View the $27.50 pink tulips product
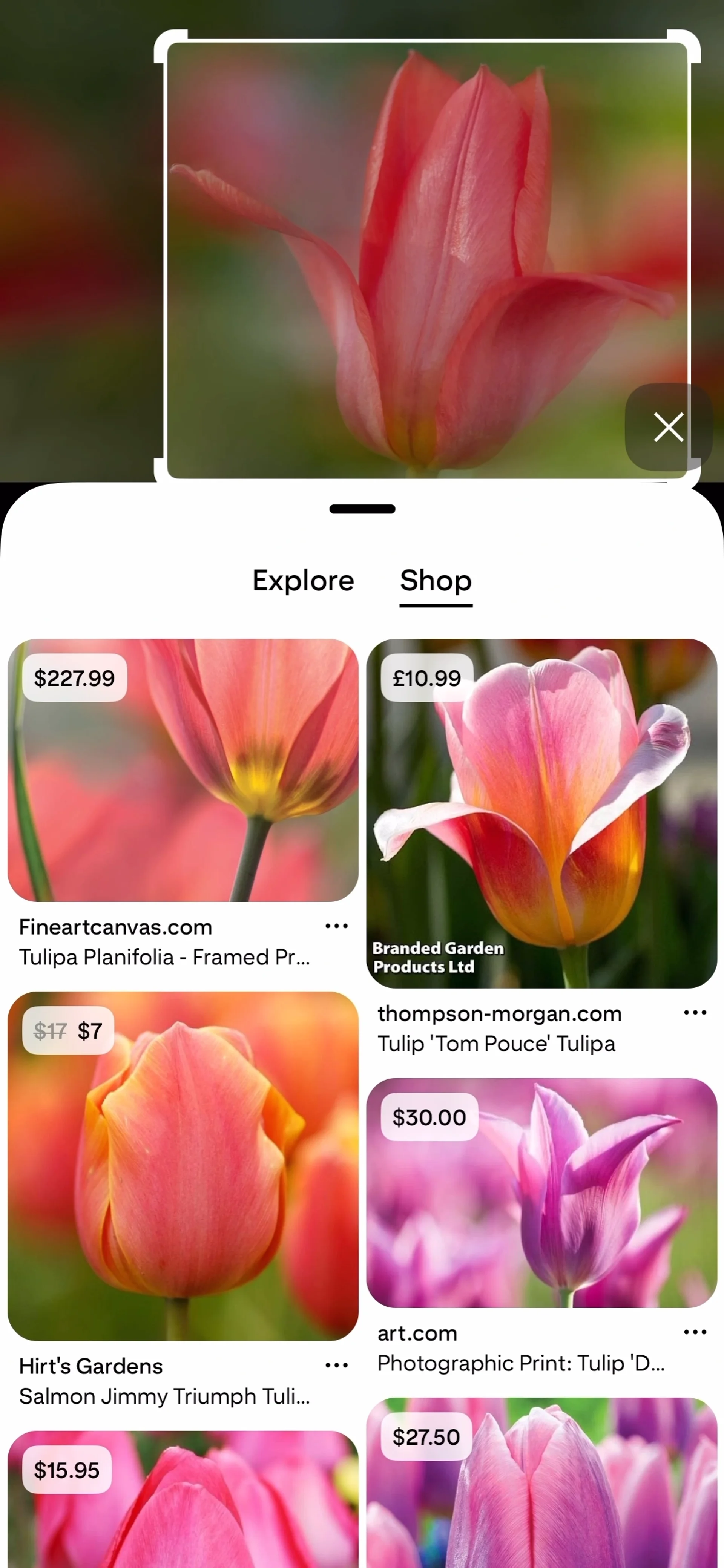Viewport: 724px width, 1568px height. click(541, 1482)
